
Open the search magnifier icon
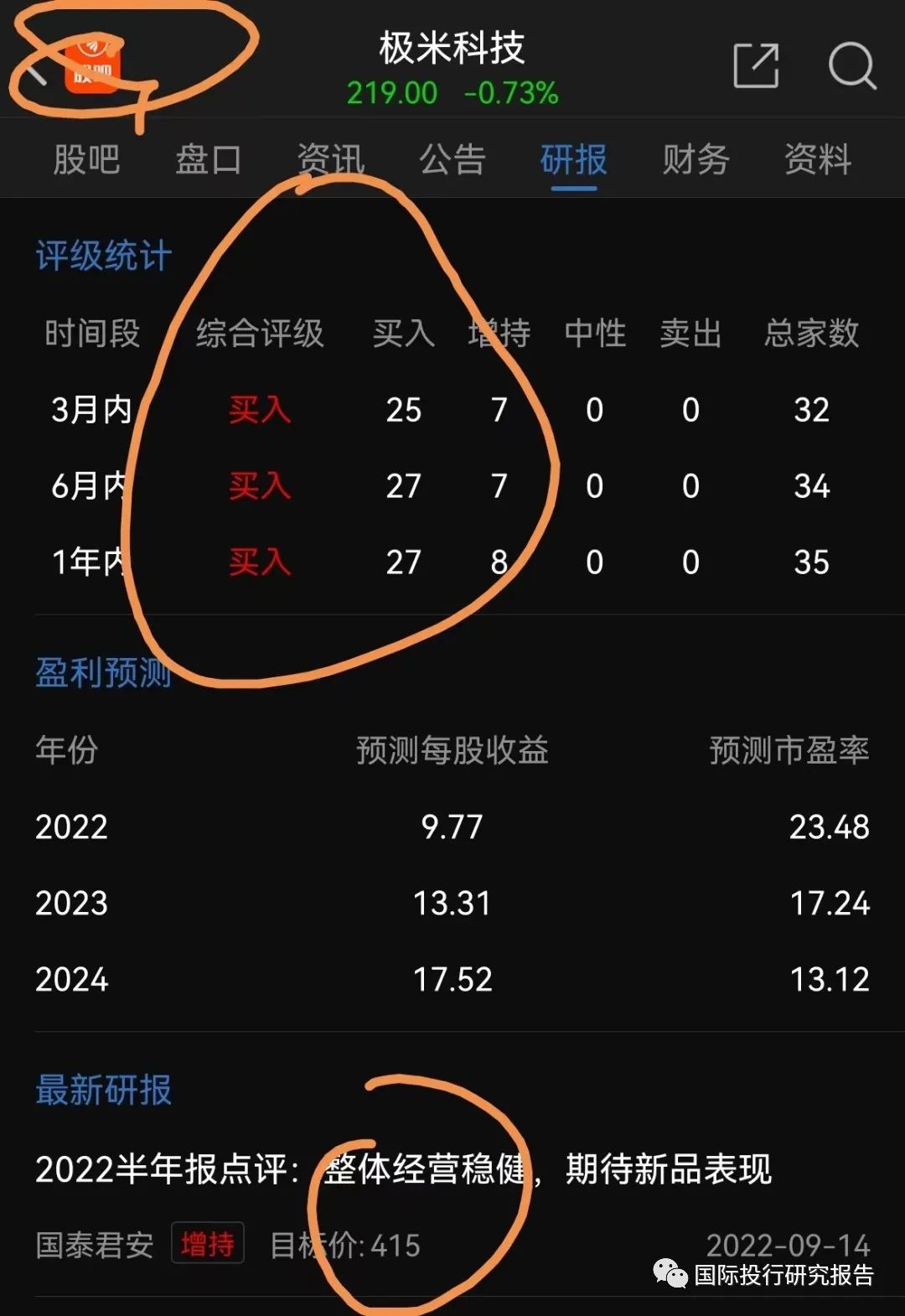coord(851,66)
